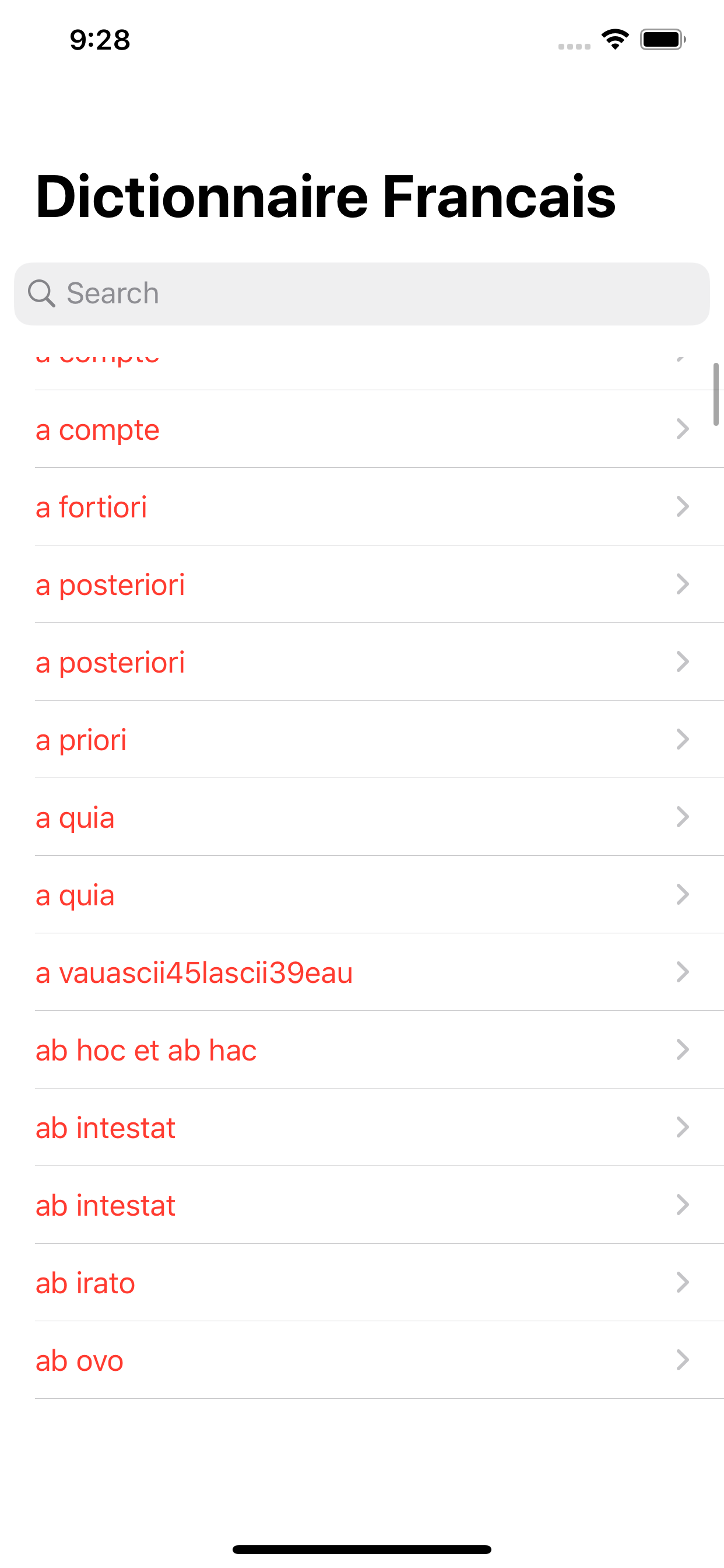Open the chevron next to 'a quia'

click(683, 818)
